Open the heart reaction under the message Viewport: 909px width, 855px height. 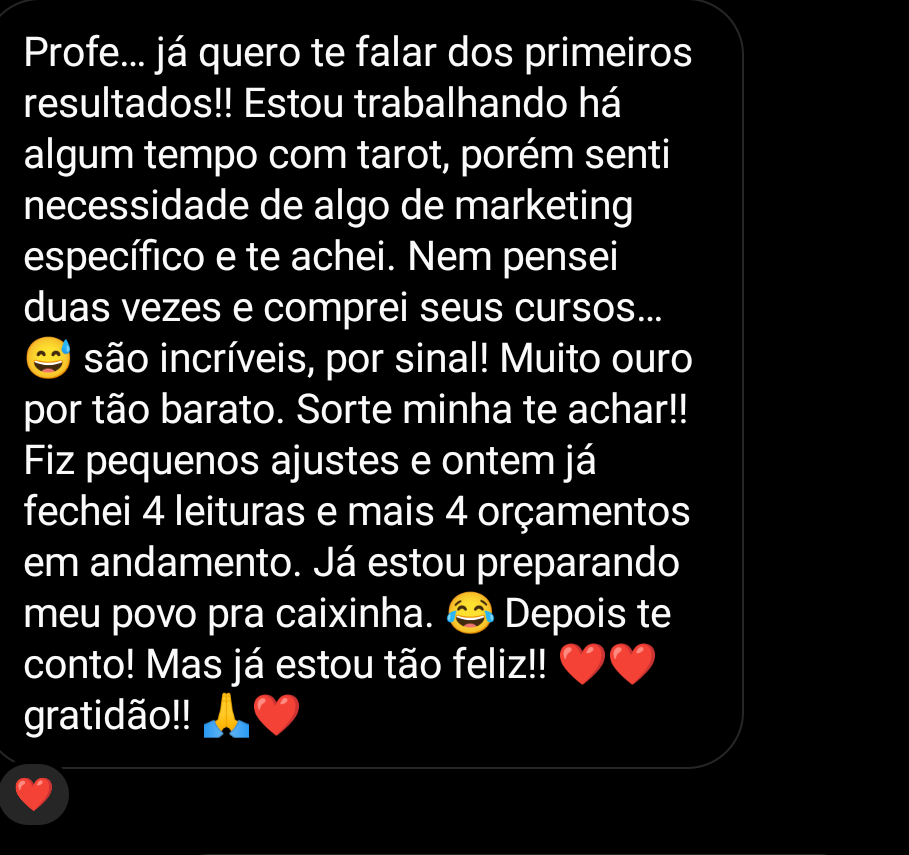click(33, 795)
